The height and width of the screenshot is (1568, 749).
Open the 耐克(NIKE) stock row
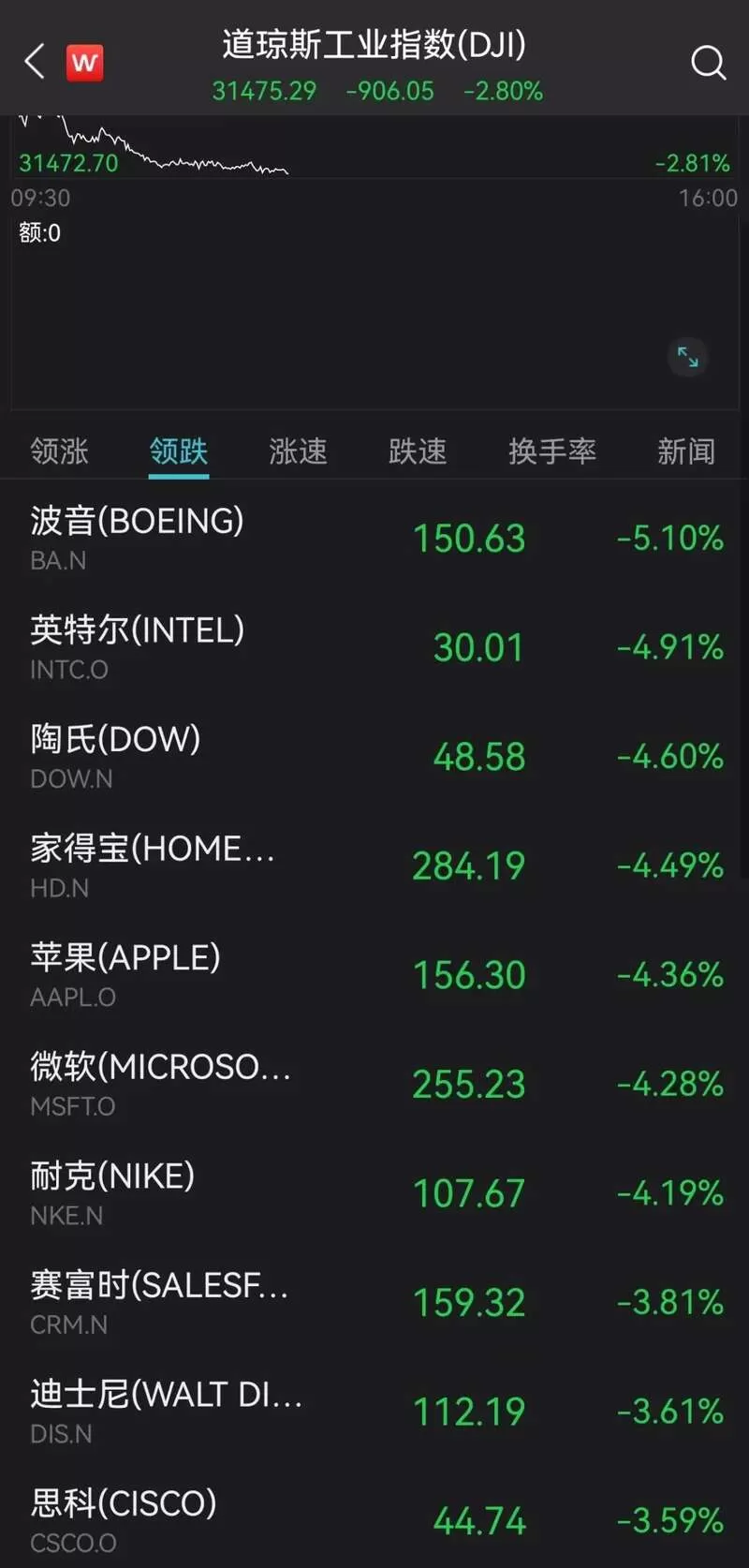coord(374,1192)
